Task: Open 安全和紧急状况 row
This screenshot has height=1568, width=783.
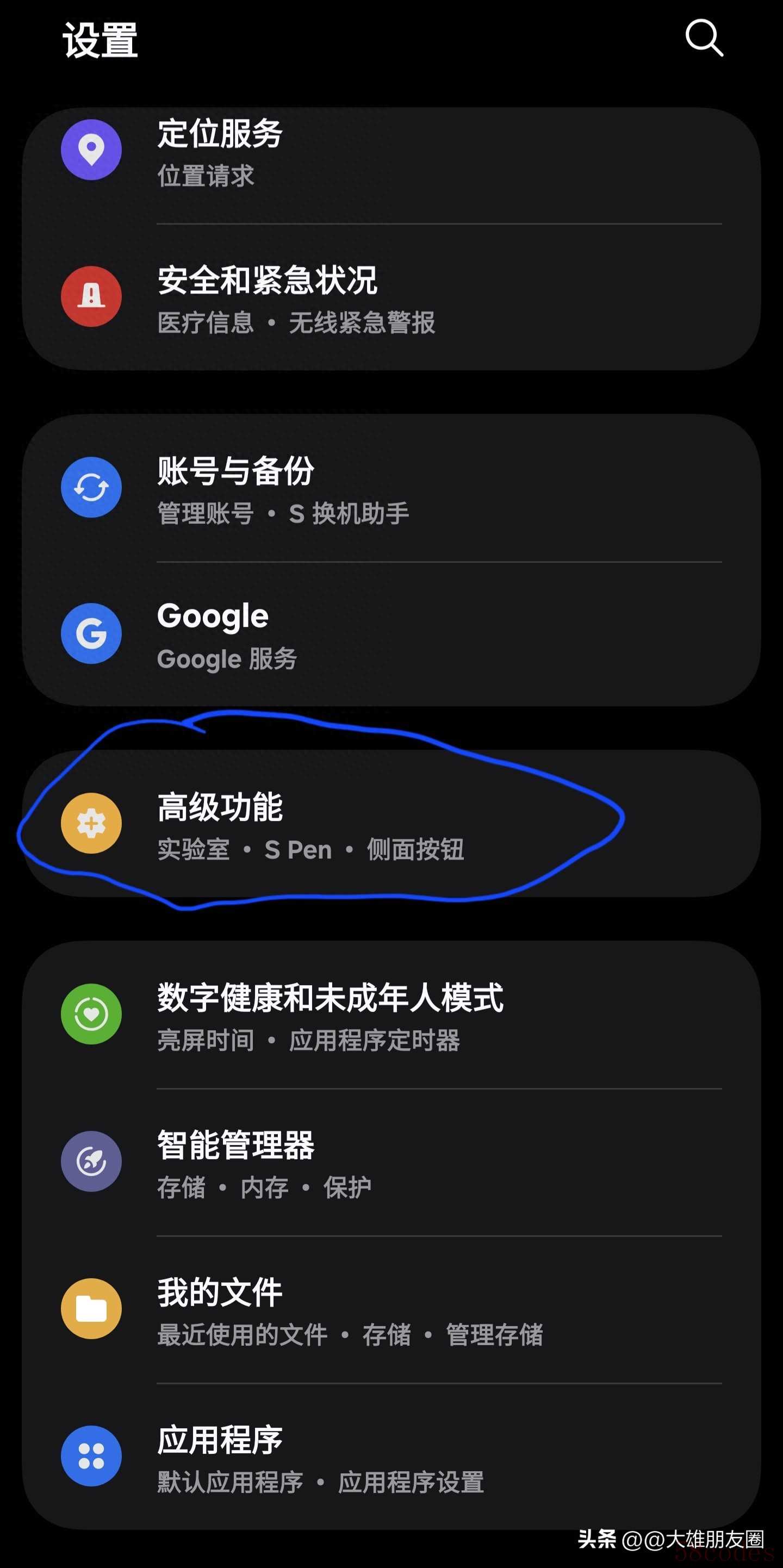Action: 391,297
